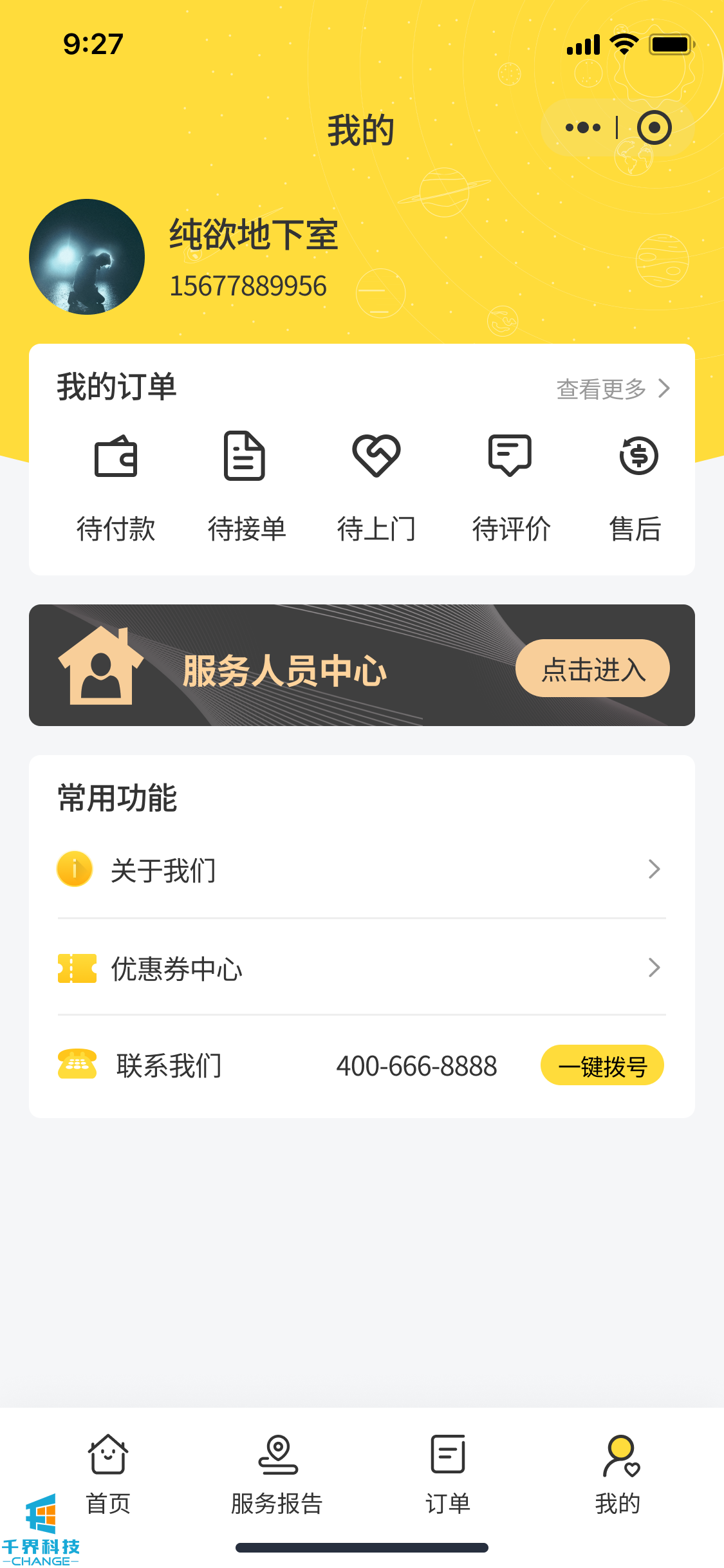
Task: Open 优惠券中心
Action: coord(362,968)
